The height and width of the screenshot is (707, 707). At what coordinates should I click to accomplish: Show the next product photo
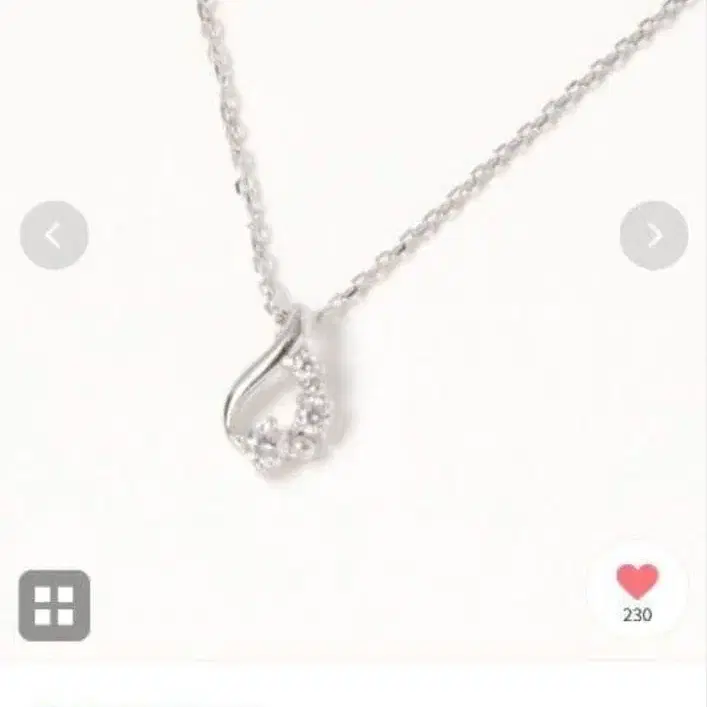pyautogui.click(x=654, y=235)
